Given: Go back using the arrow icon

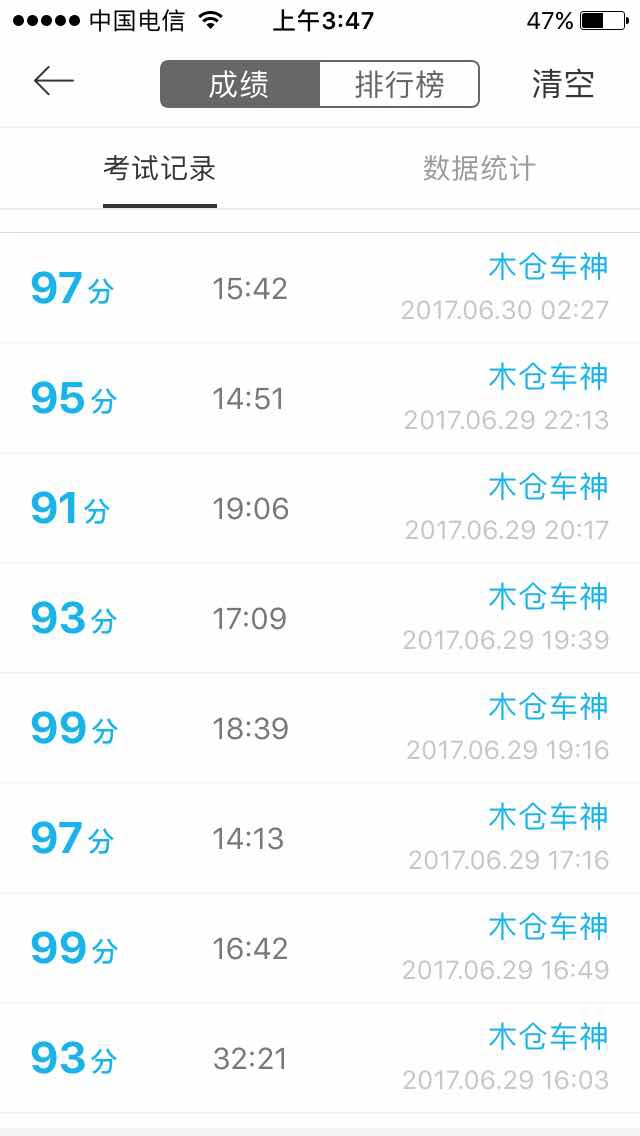Looking at the screenshot, I should (54, 81).
